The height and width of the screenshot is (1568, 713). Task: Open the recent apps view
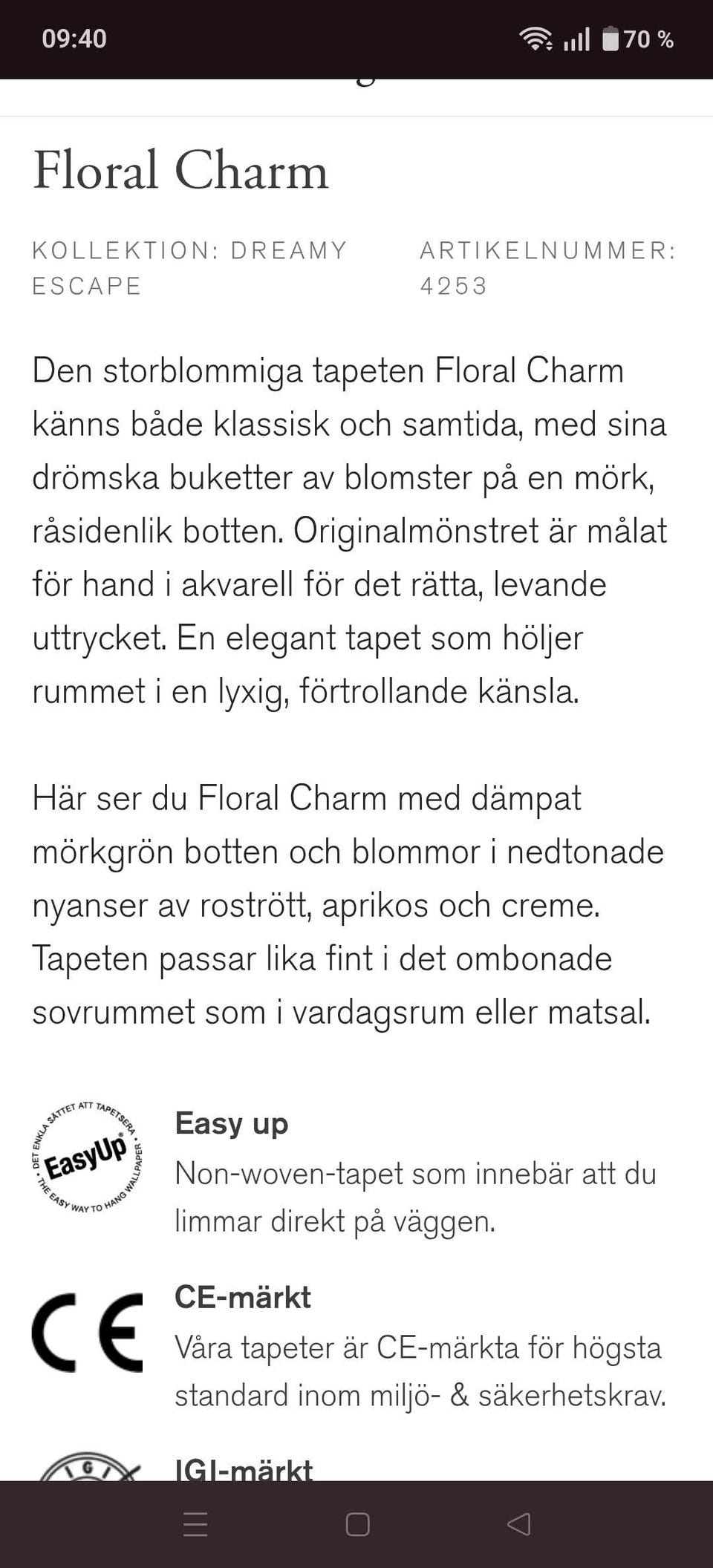195,1524
